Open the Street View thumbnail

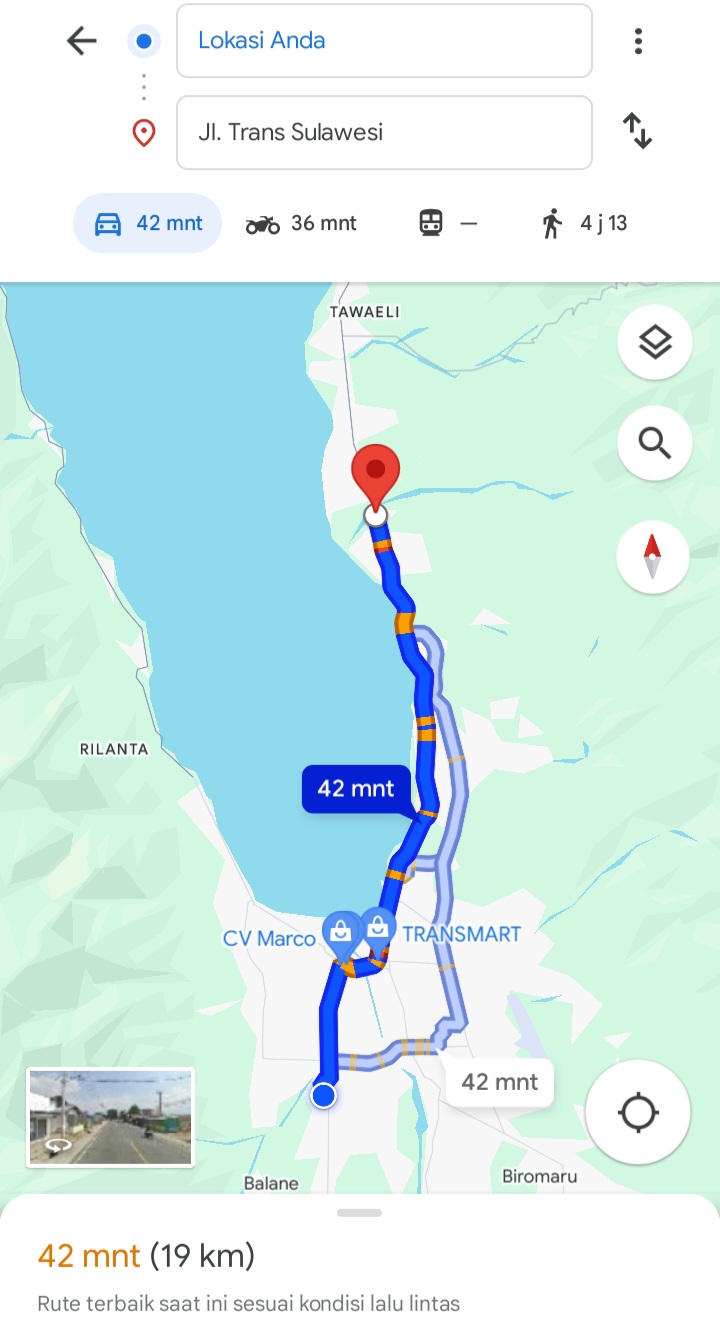[111, 1117]
